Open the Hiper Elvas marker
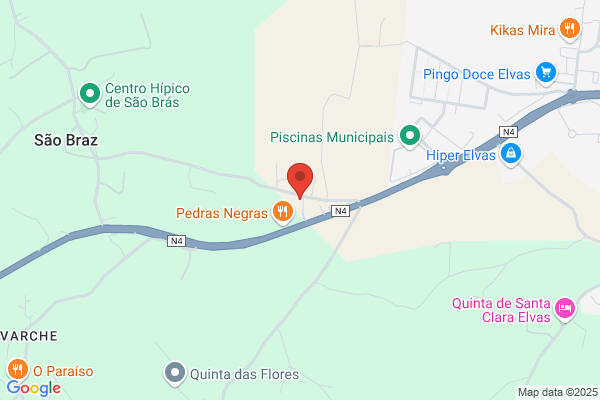600x400 pixels. click(x=511, y=153)
